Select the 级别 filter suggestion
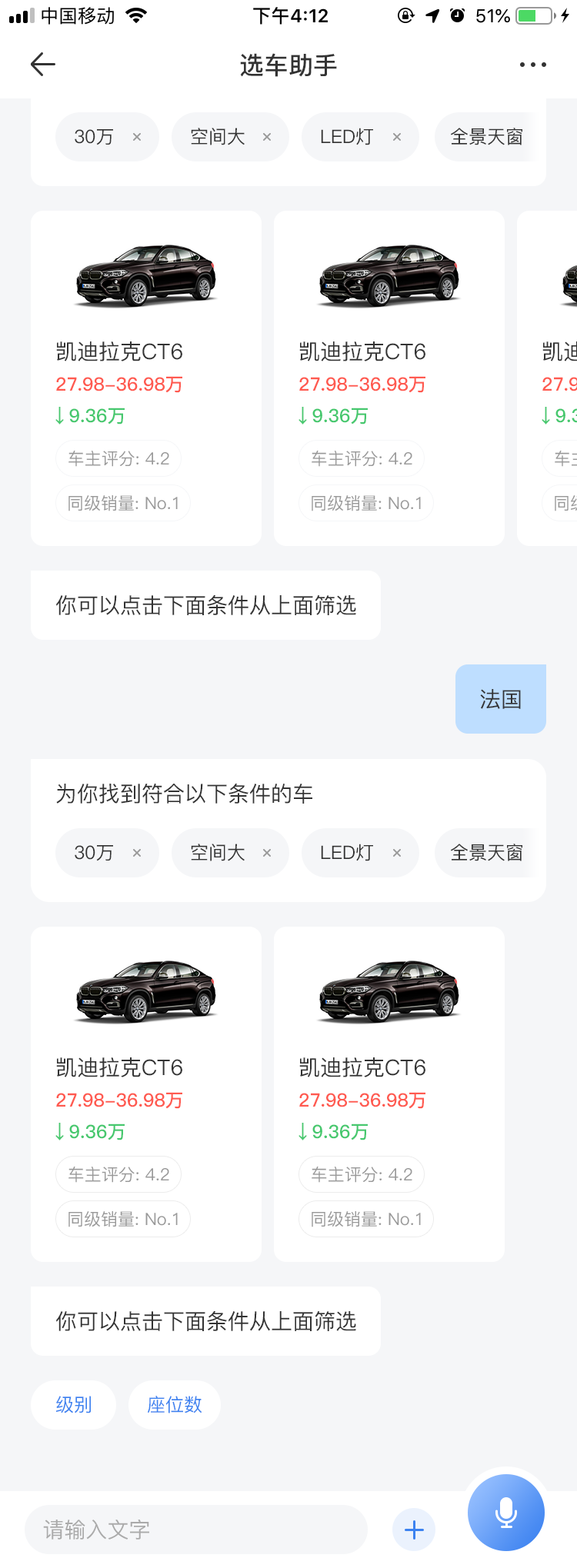 coord(74,1405)
